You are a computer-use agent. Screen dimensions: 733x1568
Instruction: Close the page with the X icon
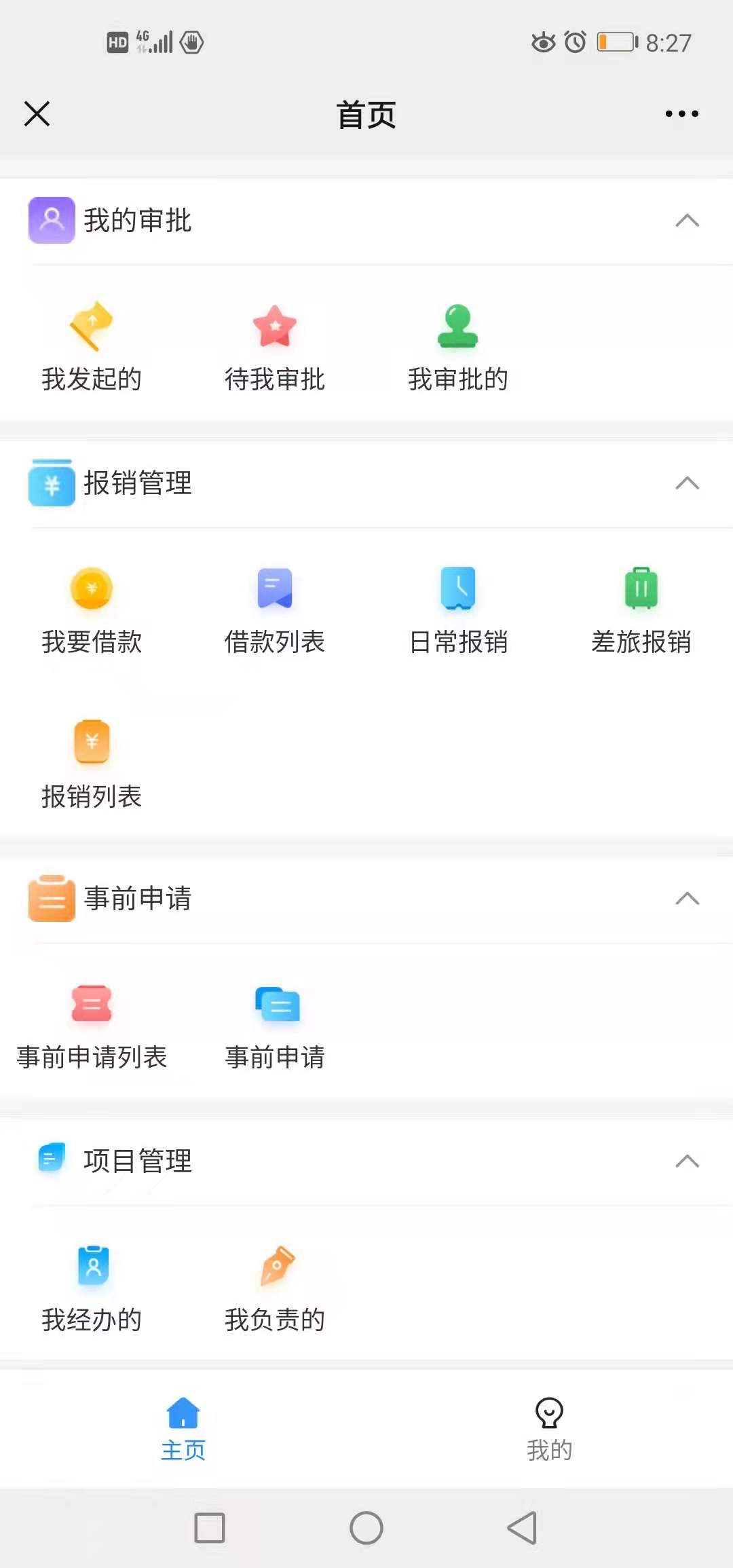pyautogui.click(x=37, y=113)
